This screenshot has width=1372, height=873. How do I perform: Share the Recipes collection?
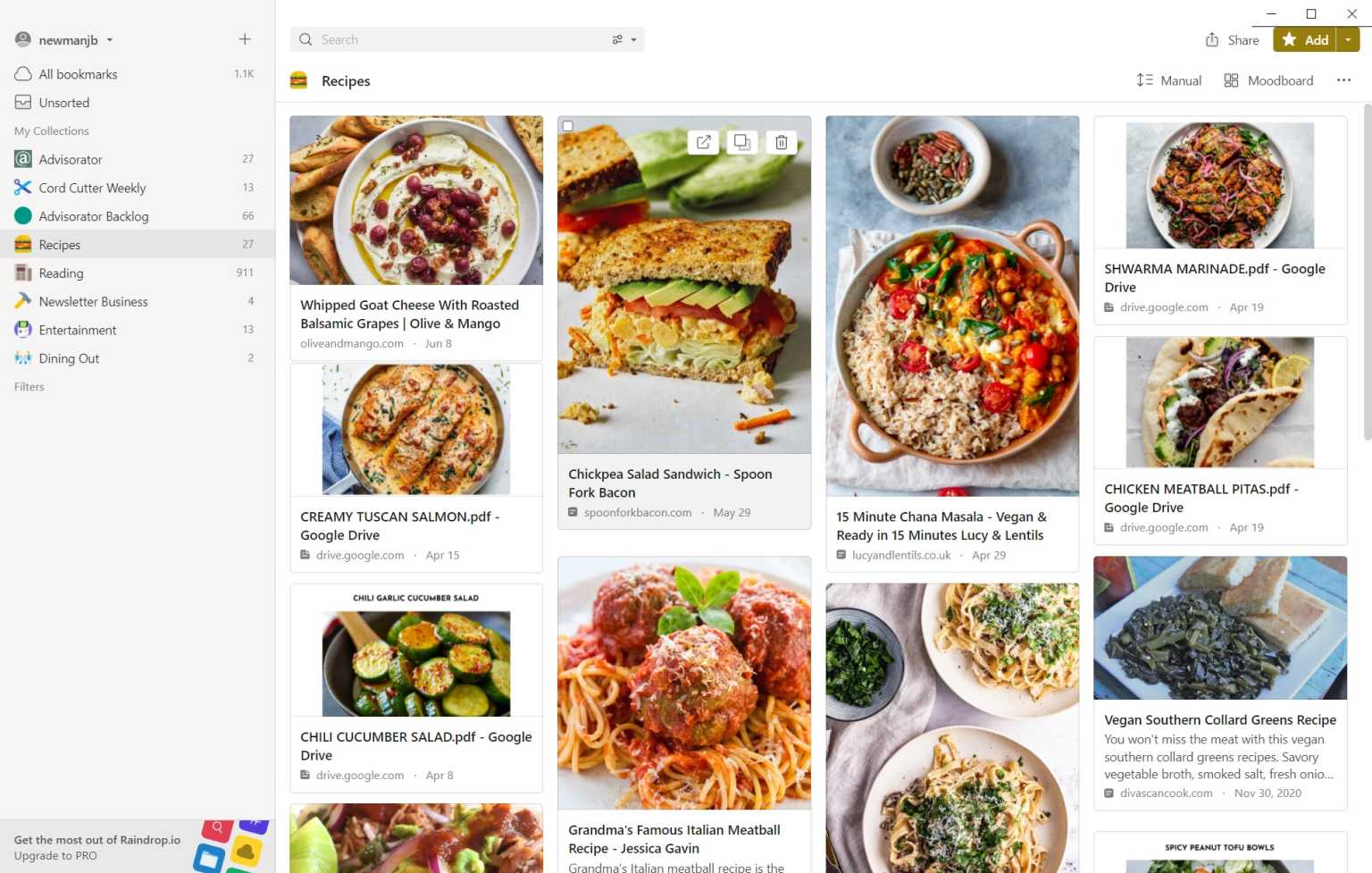1232,39
